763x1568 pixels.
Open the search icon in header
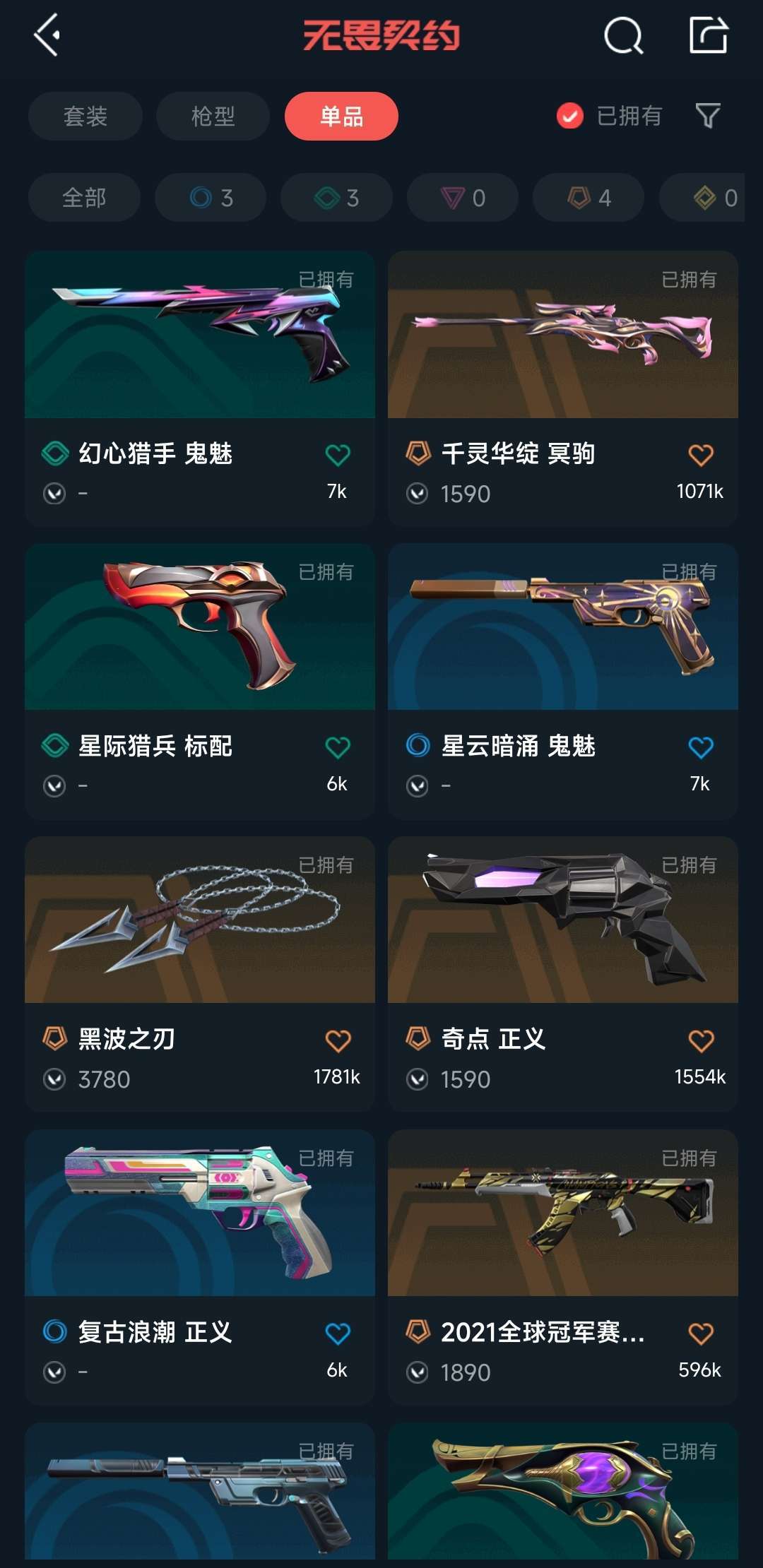623,35
